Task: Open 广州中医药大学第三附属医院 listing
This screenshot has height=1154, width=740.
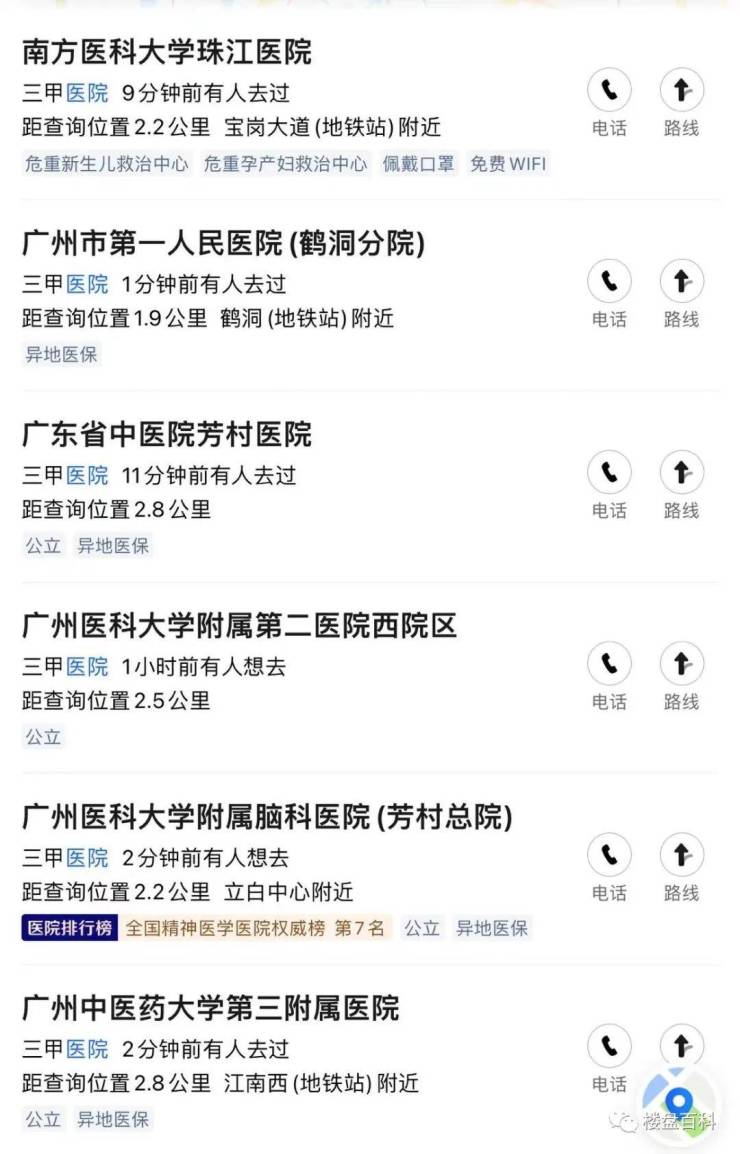Action: tap(210, 1008)
